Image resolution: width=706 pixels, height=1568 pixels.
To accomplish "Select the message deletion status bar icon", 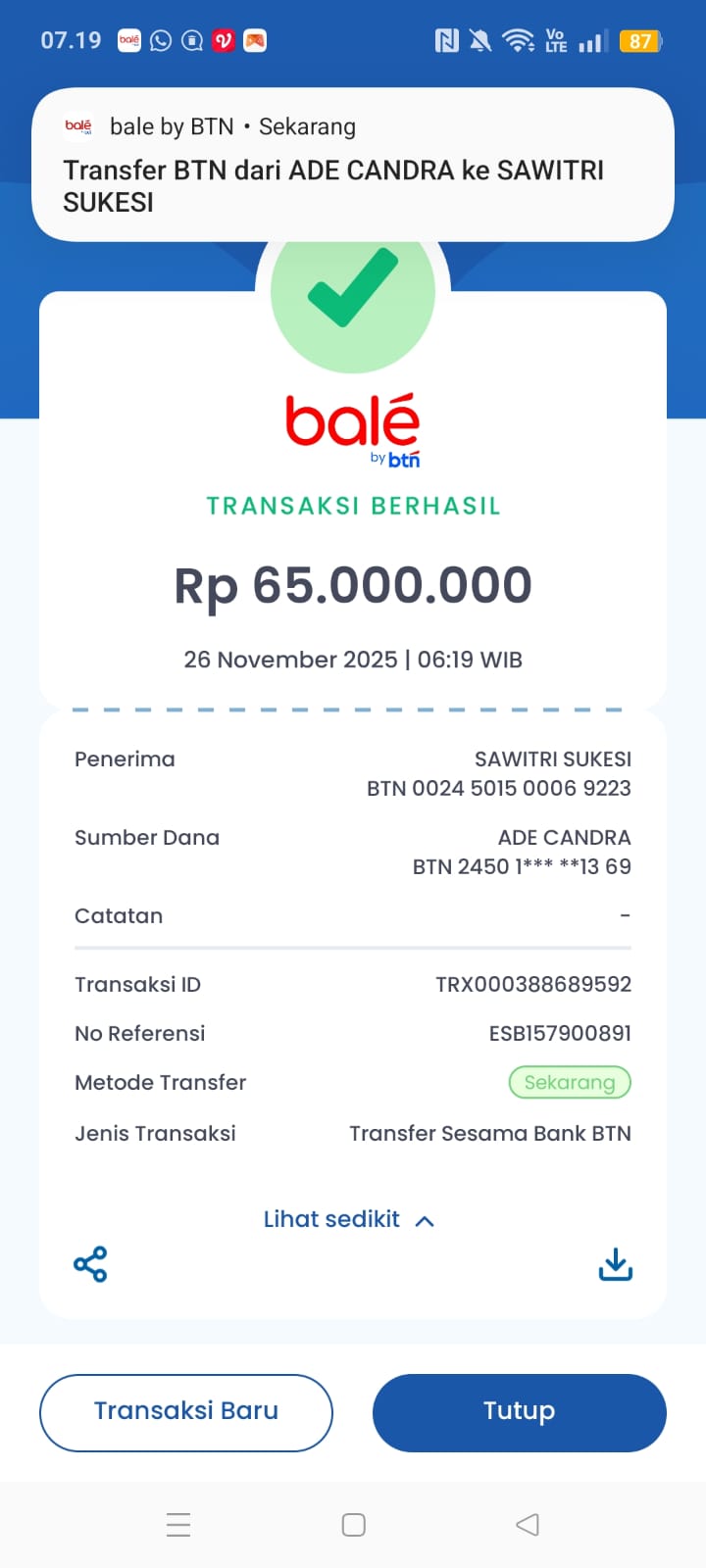I will (x=192, y=40).
